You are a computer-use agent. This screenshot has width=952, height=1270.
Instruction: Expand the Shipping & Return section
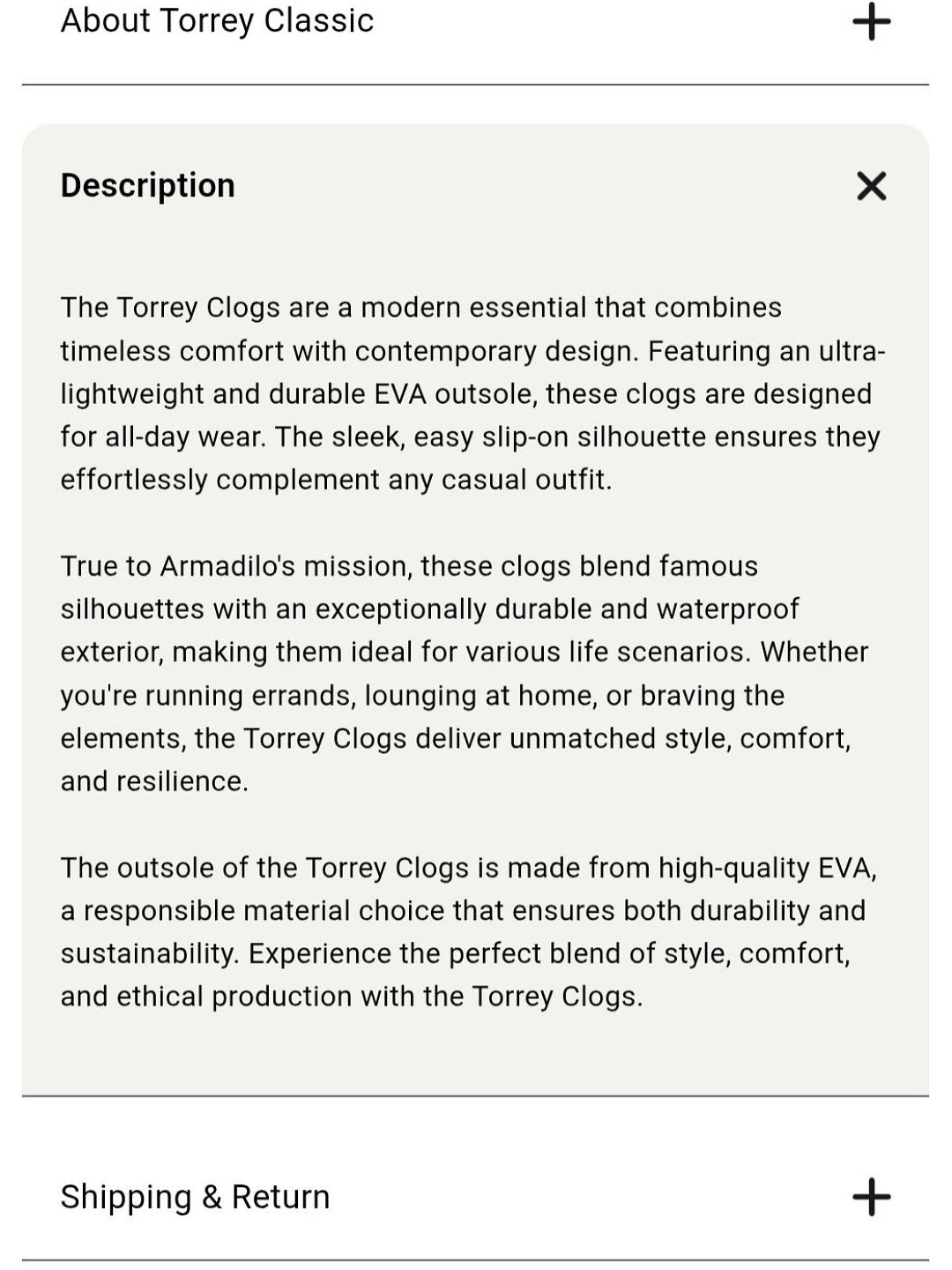point(871,1197)
